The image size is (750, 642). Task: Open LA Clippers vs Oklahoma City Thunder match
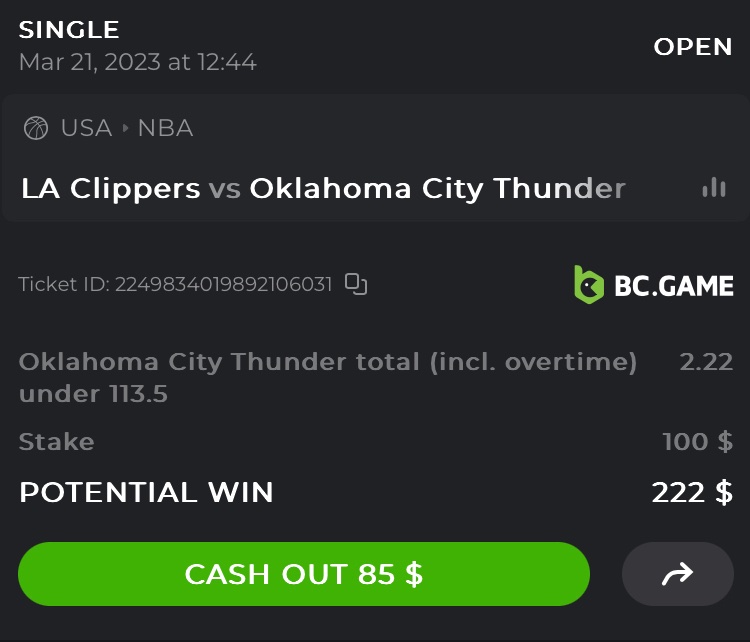[x=322, y=188]
